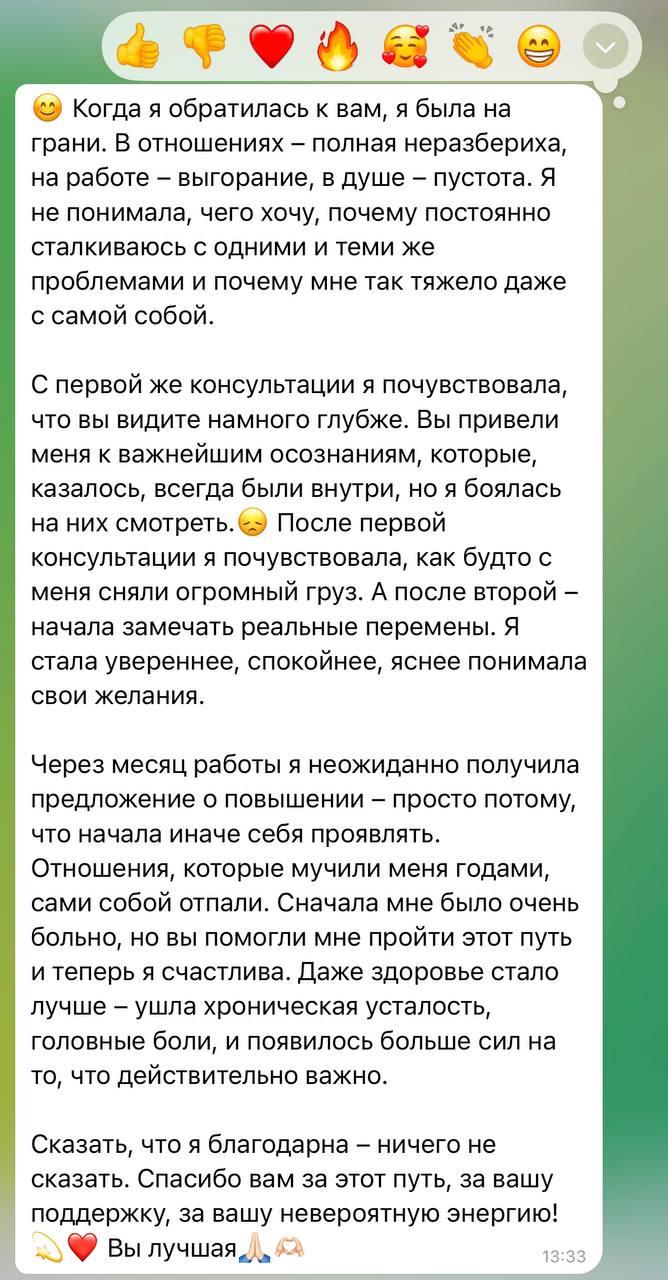Viewport: 668px width, 1280px height.
Task: React with thumbs up emoji
Action: [137, 45]
